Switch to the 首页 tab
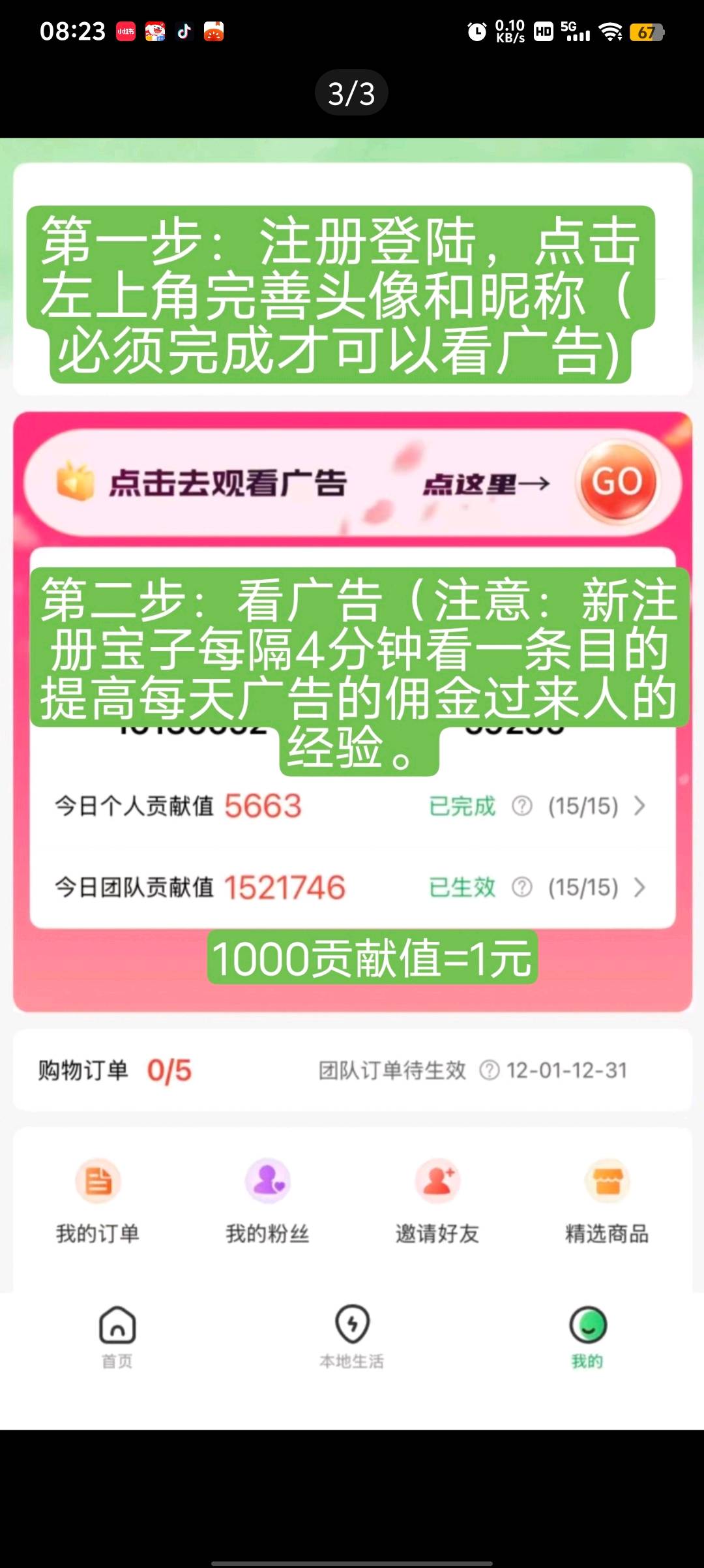The height and width of the screenshot is (1568, 704). tap(116, 1344)
